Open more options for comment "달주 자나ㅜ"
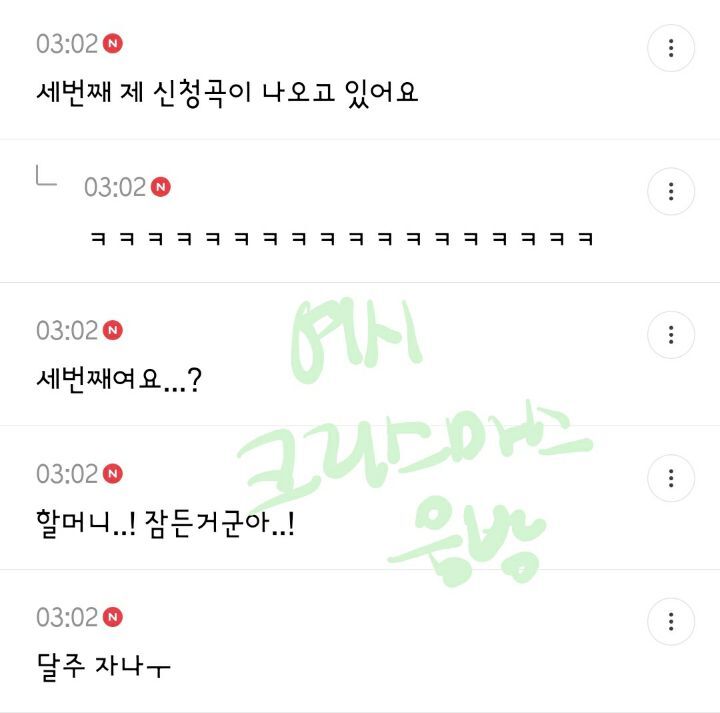Image resolution: width=720 pixels, height=713 pixels. click(671, 622)
